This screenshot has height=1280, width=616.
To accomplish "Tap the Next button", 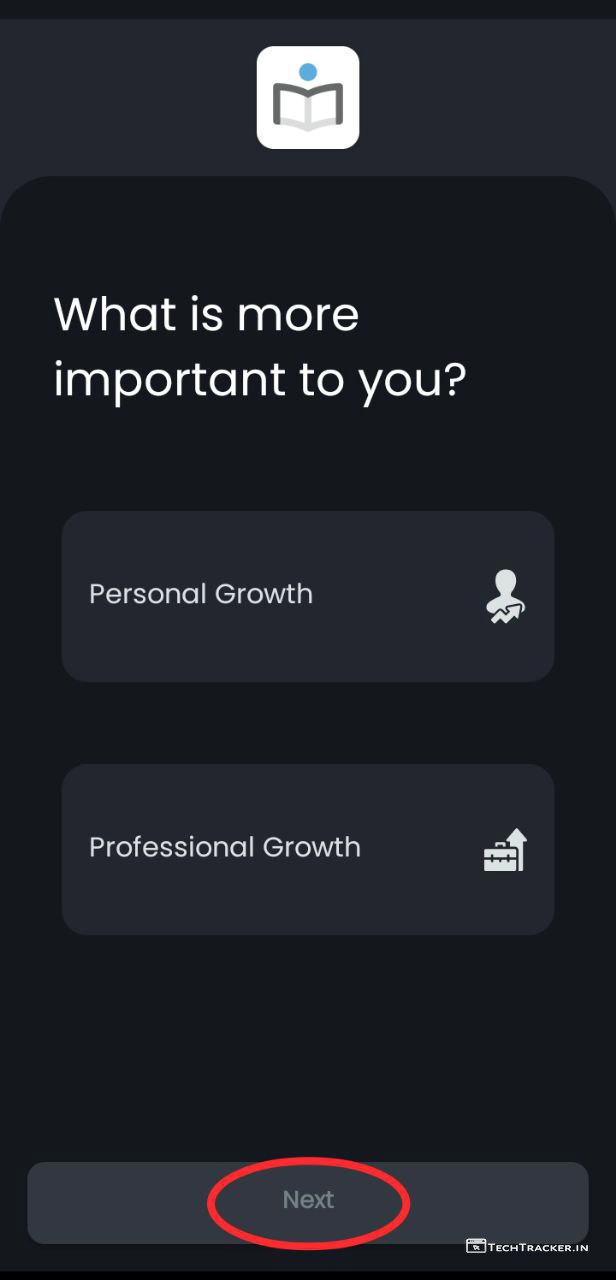I will pos(308,1201).
